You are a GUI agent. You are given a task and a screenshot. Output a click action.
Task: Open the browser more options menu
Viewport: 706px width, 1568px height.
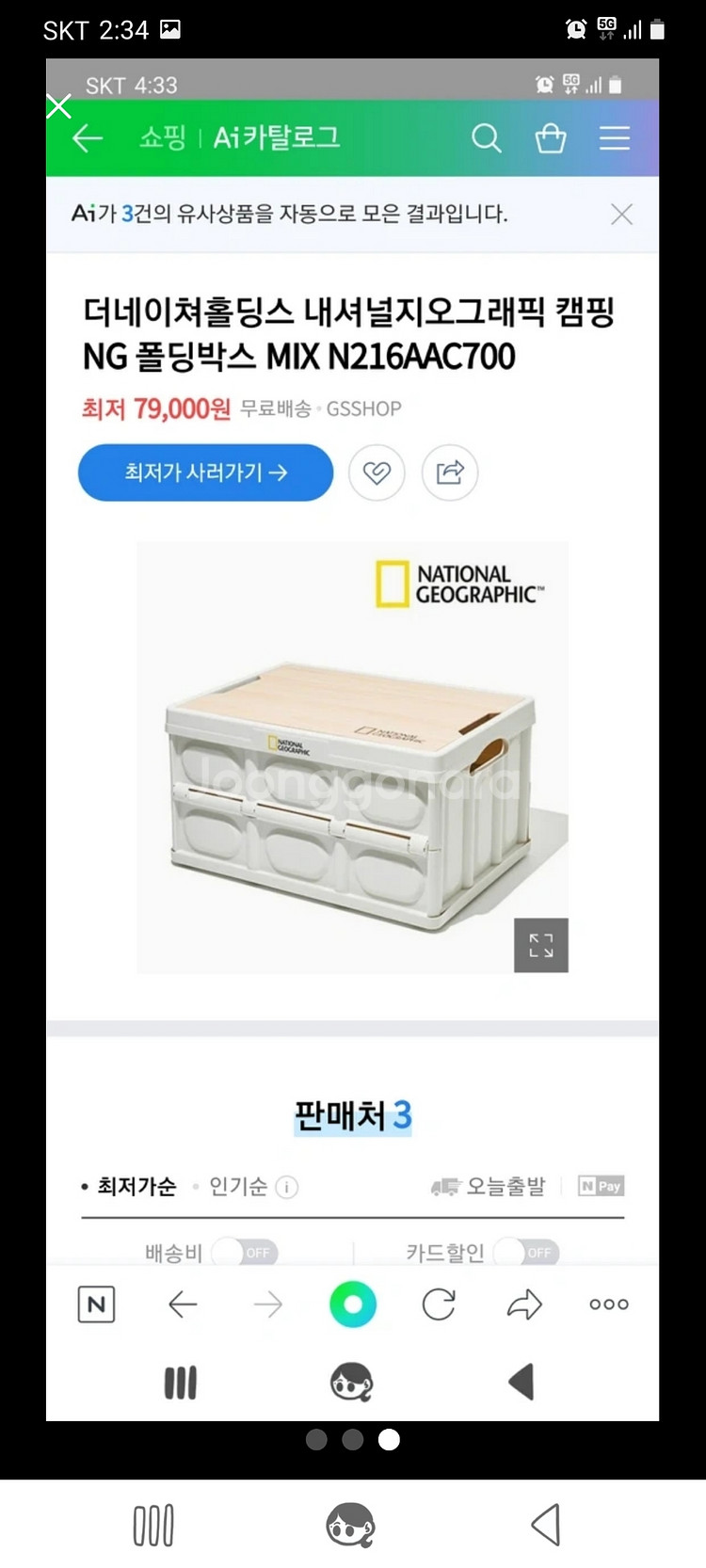608,1304
